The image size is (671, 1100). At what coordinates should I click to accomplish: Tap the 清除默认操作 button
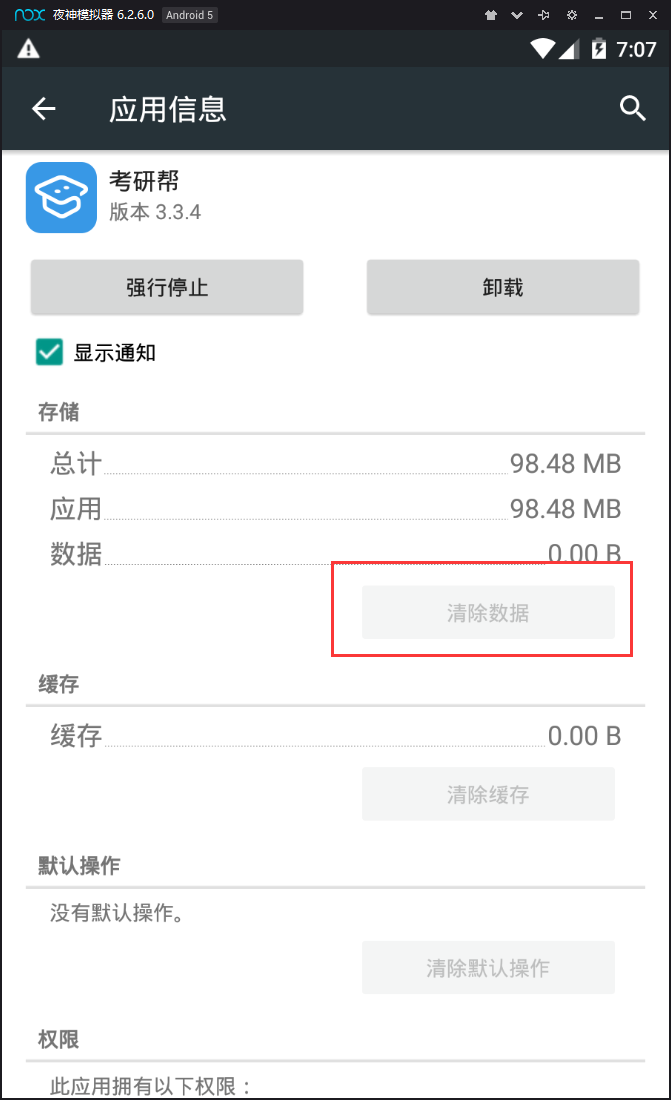tap(488, 967)
